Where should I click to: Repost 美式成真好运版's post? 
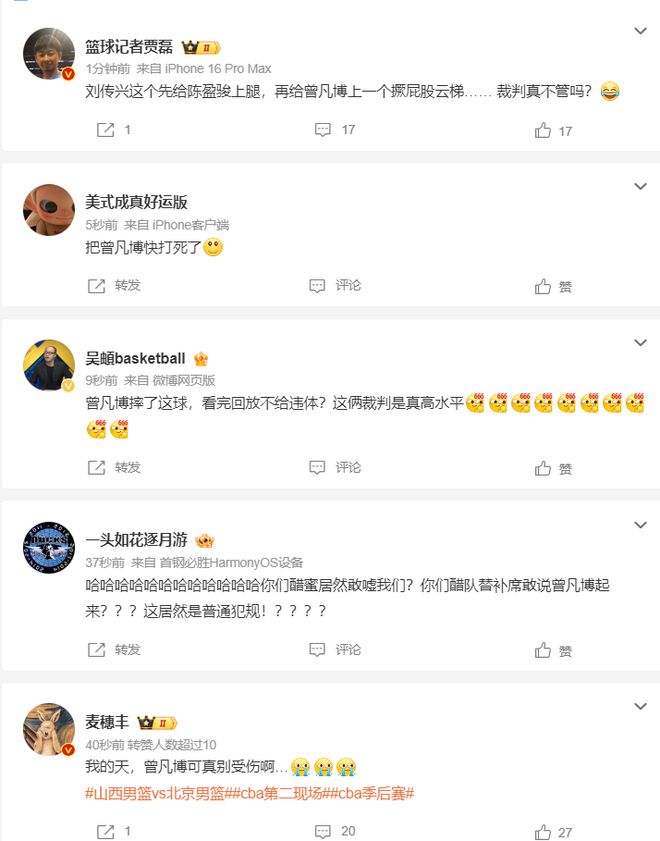[x=115, y=286]
